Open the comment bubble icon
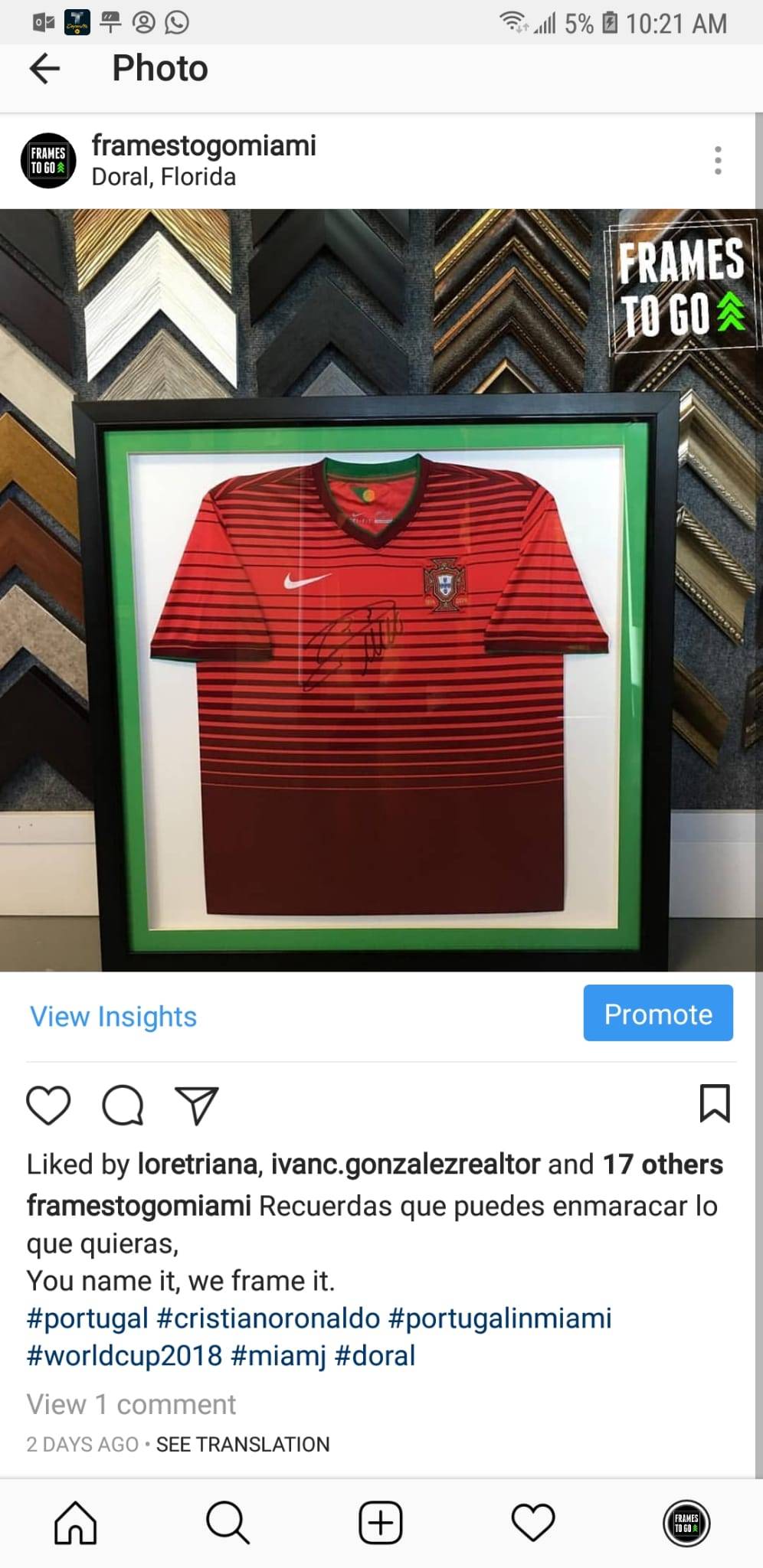The width and height of the screenshot is (763, 1568). (123, 1105)
